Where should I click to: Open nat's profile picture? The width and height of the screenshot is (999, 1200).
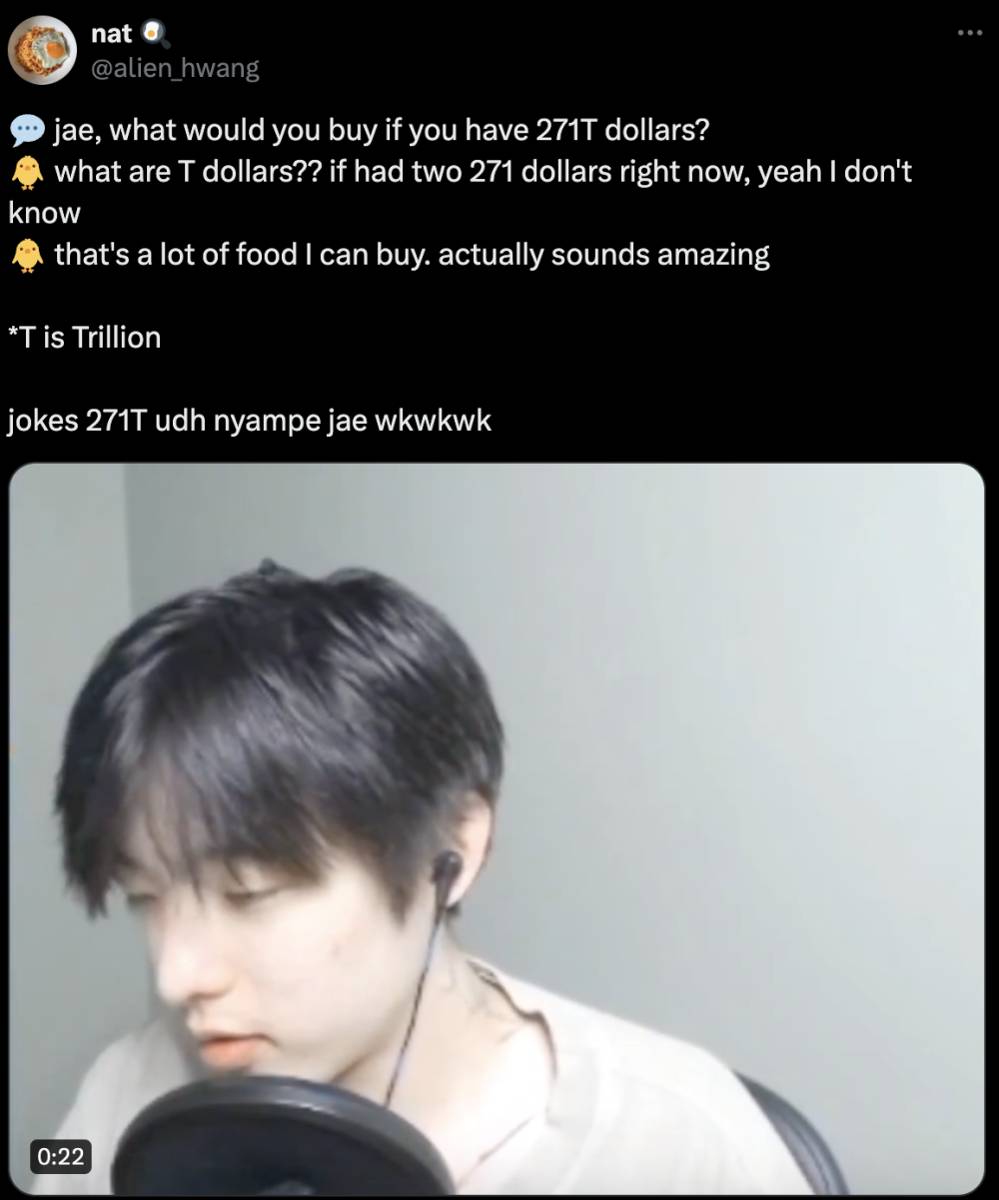pyautogui.click(x=42, y=50)
